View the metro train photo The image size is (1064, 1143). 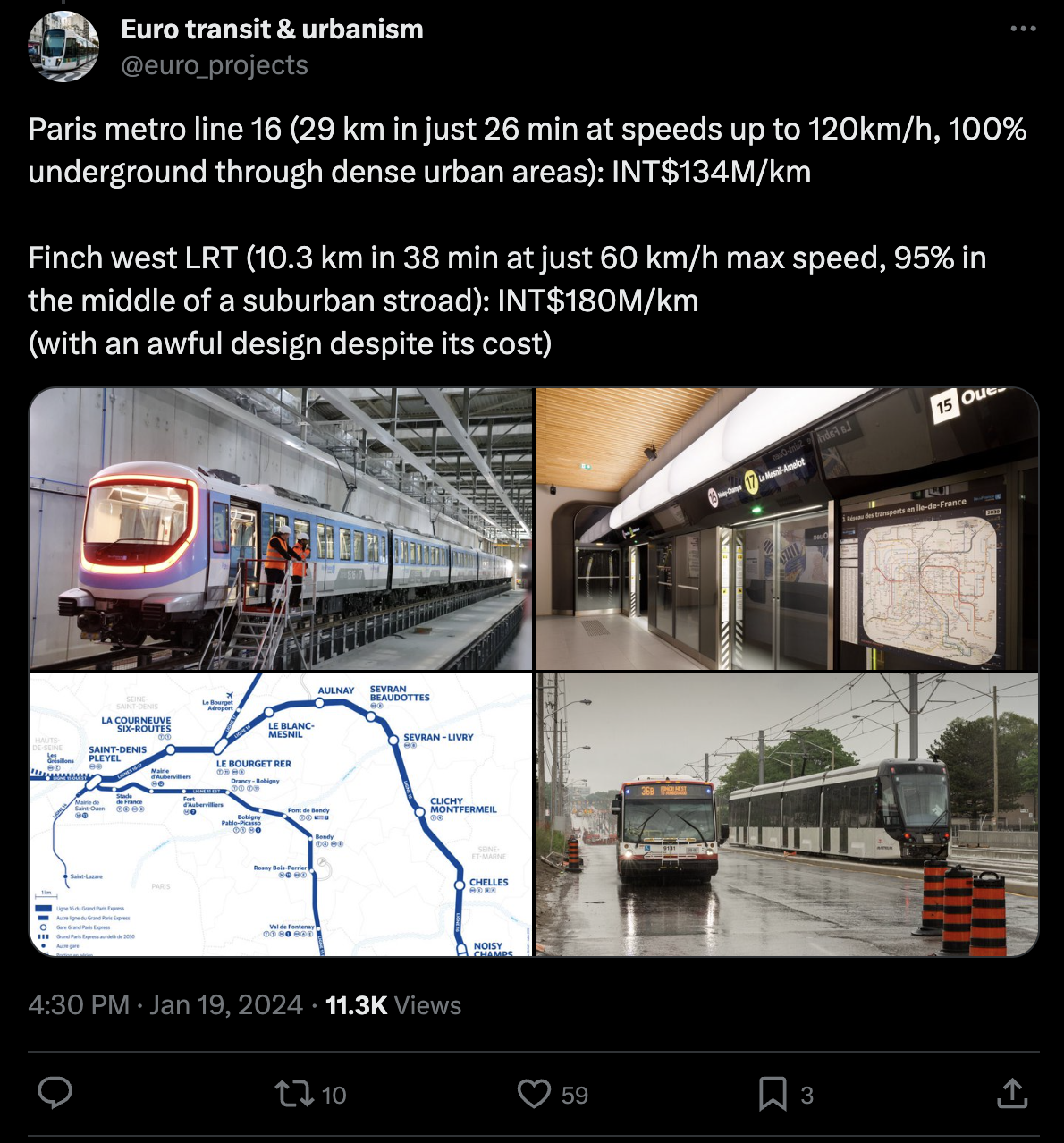(x=281, y=529)
